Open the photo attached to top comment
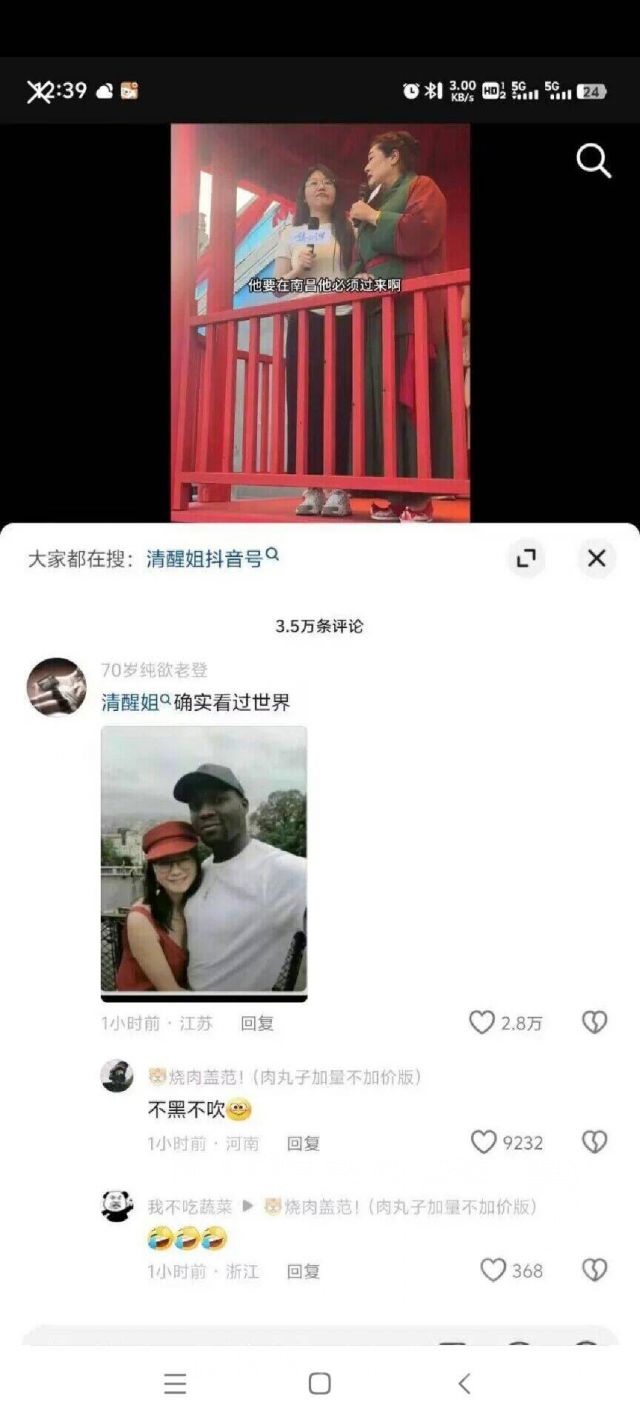The height and width of the screenshot is (1422, 640). pyautogui.click(x=204, y=860)
